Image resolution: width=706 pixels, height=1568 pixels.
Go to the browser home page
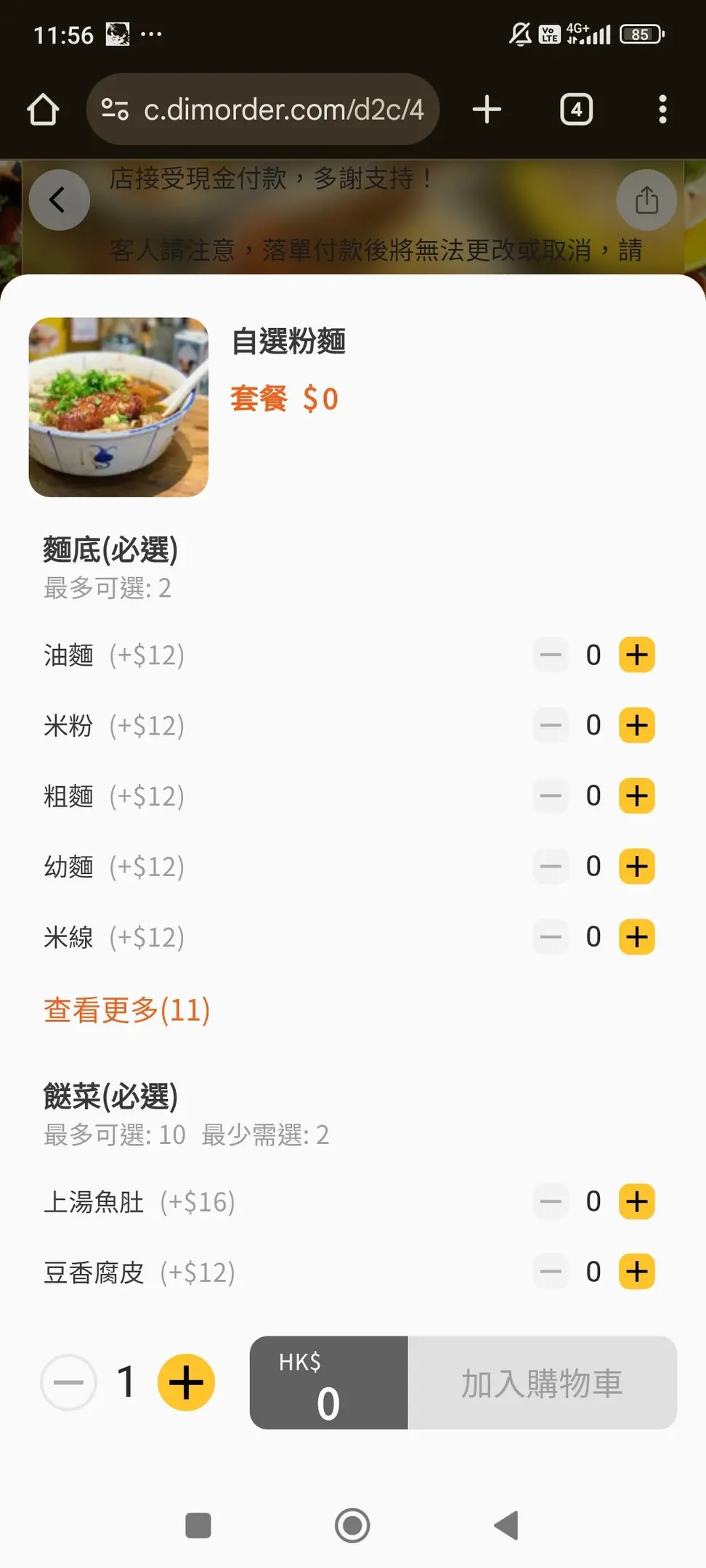pyautogui.click(x=43, y=110)
